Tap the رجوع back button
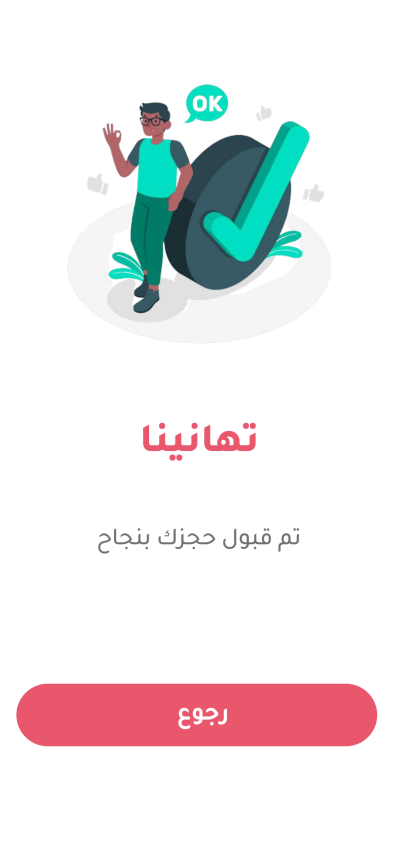400x865 pixels. (x=196, y=714)
